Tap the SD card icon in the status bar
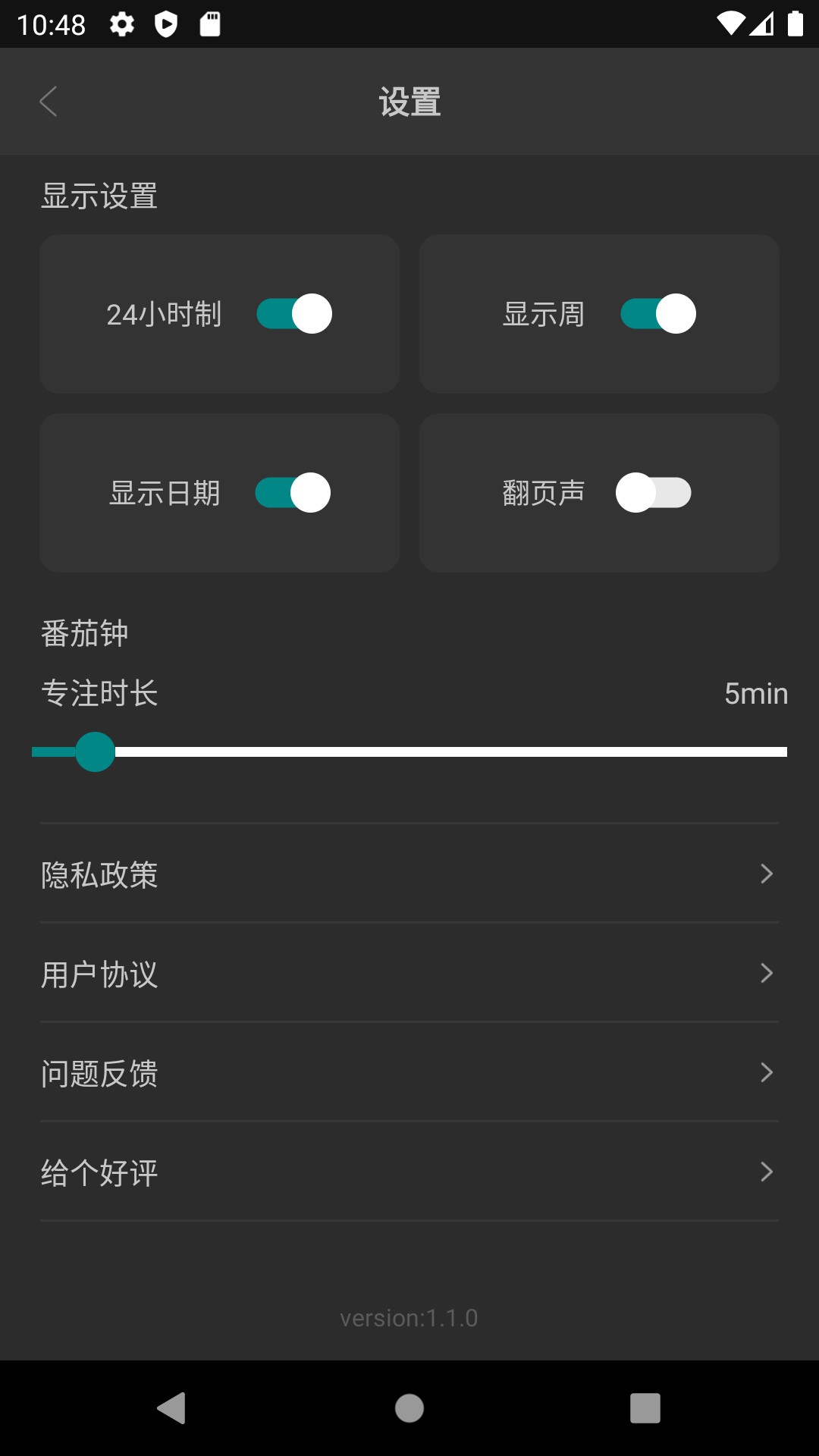 (211, 24)
